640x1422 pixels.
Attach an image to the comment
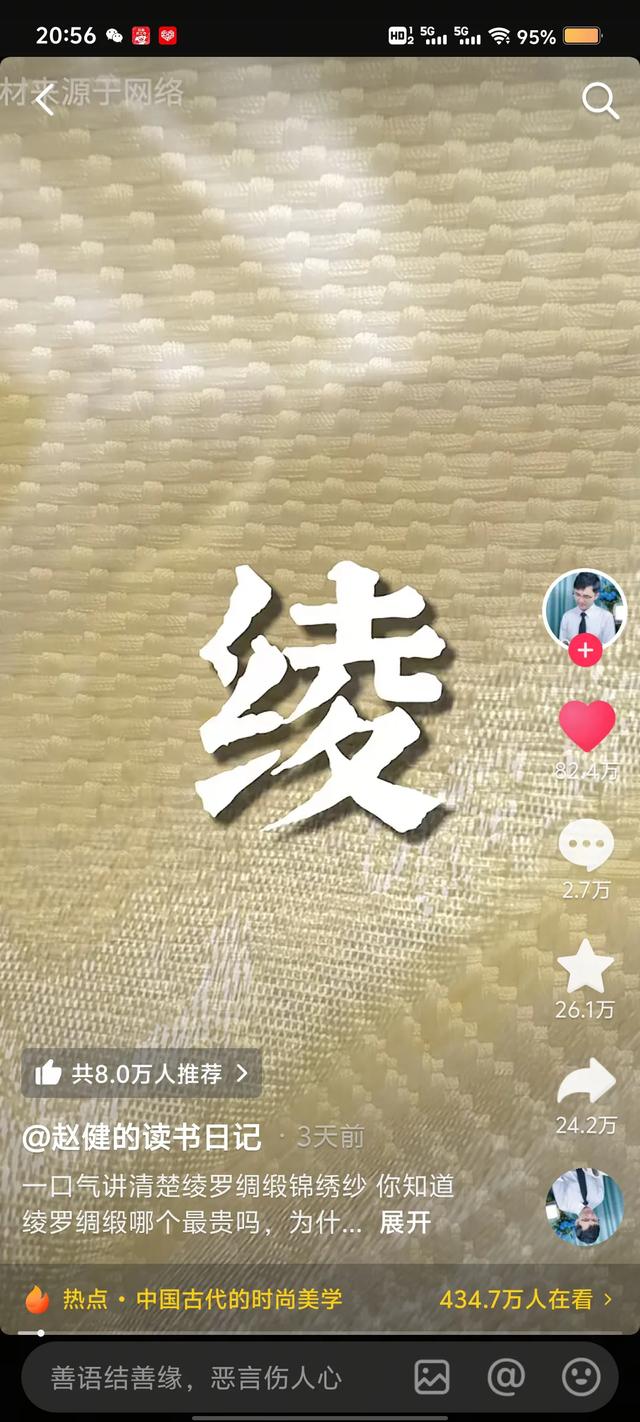(432, 1377)
